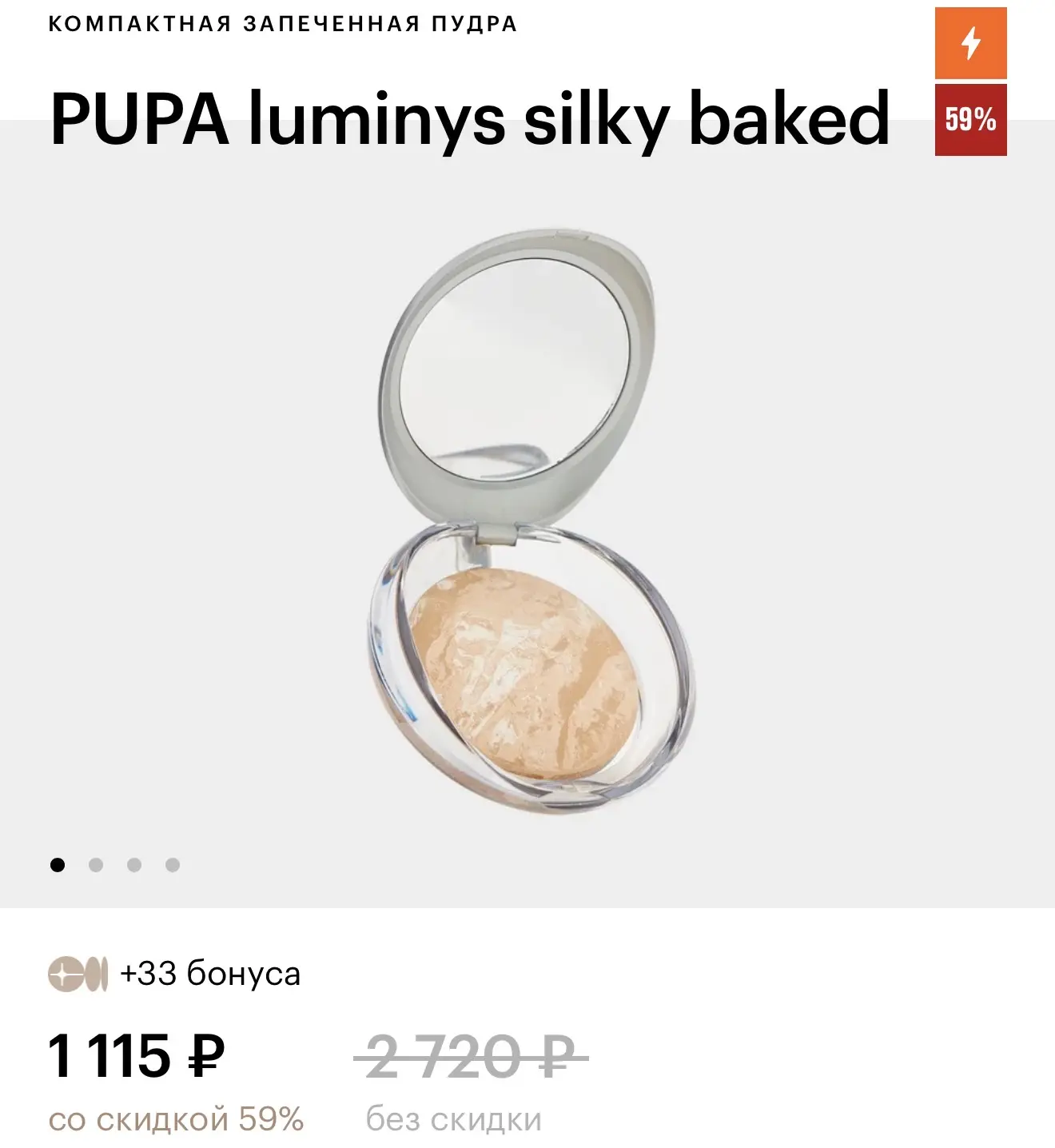Select the last photo indicator dot
Image resolution: width=1055 pixels, height=1148 pixels.
(x=173, y=865)
